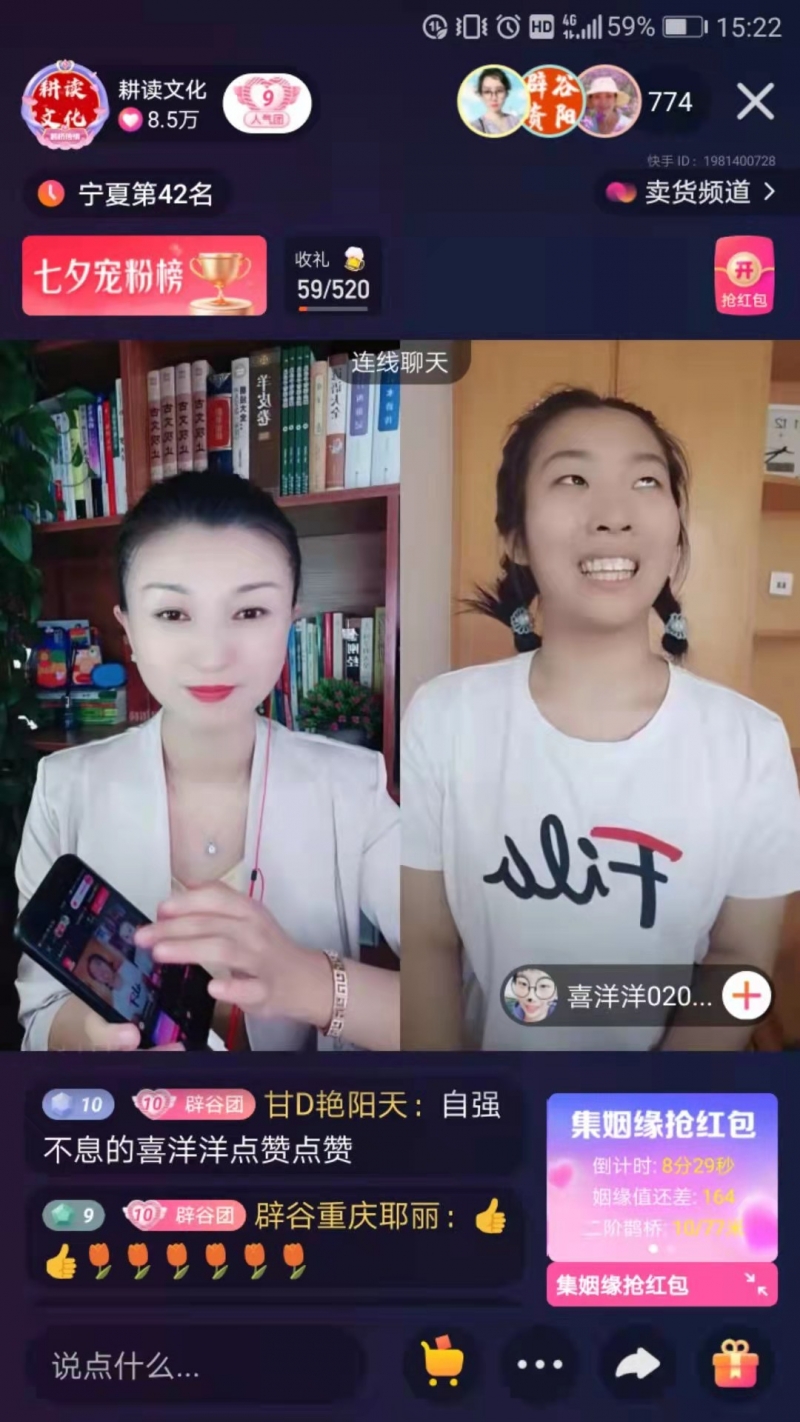This screenshot has height=1422, width=800.
Task: View the 774 online viewers list
Action: pos(670,102)
